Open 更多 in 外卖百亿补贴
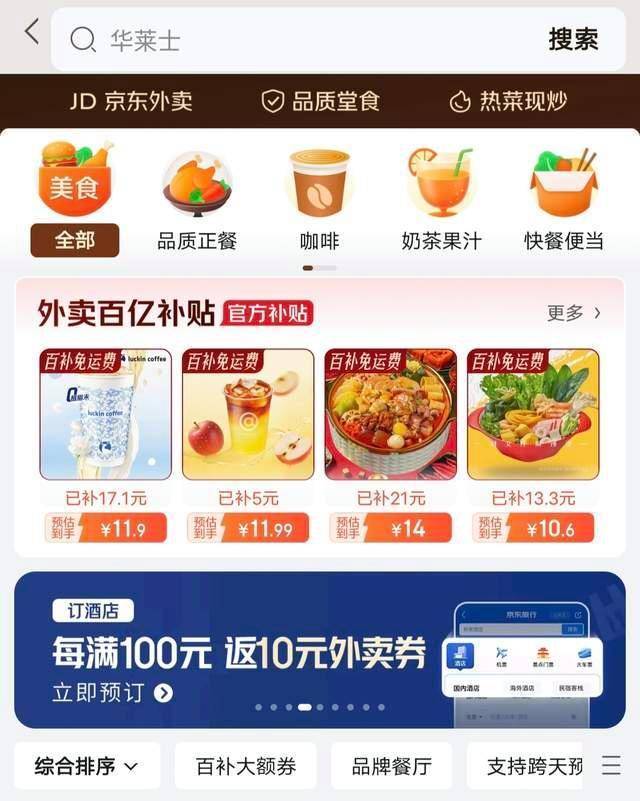The image size is (640, 801). tap(574, 313)
